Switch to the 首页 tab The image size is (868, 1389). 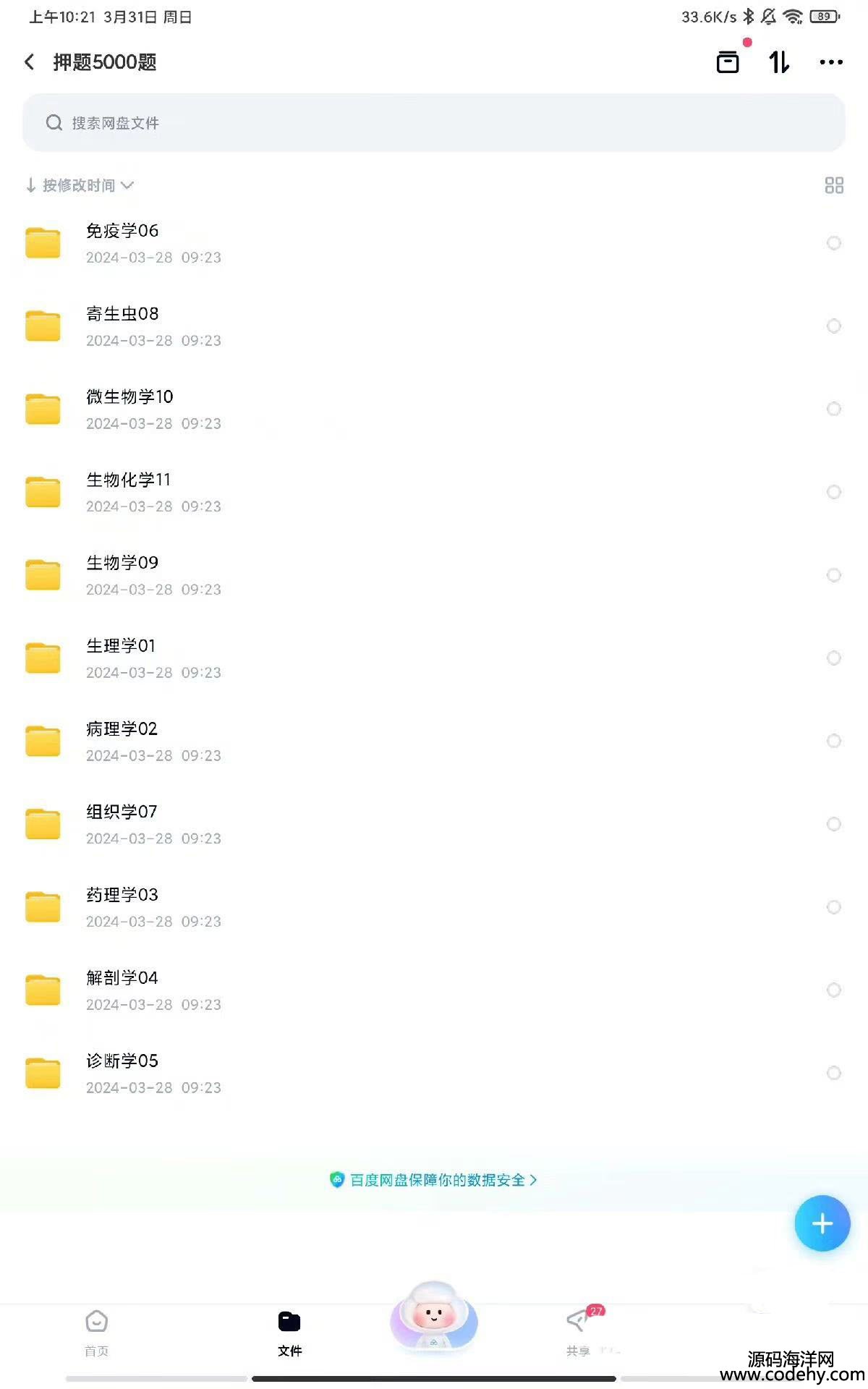click(96, 1333)
